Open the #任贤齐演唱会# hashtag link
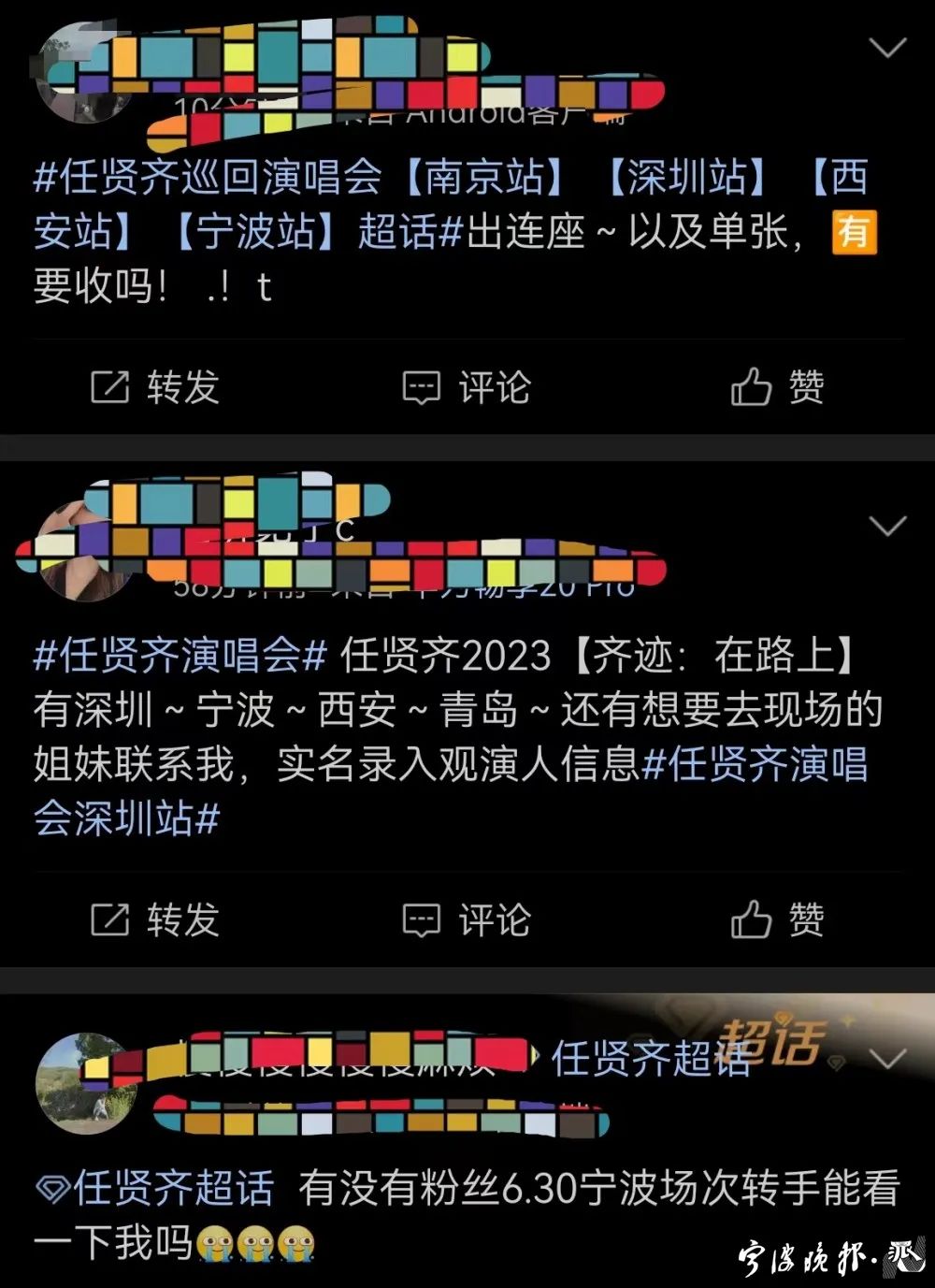935x1288 pixels. tap(172, 658)
